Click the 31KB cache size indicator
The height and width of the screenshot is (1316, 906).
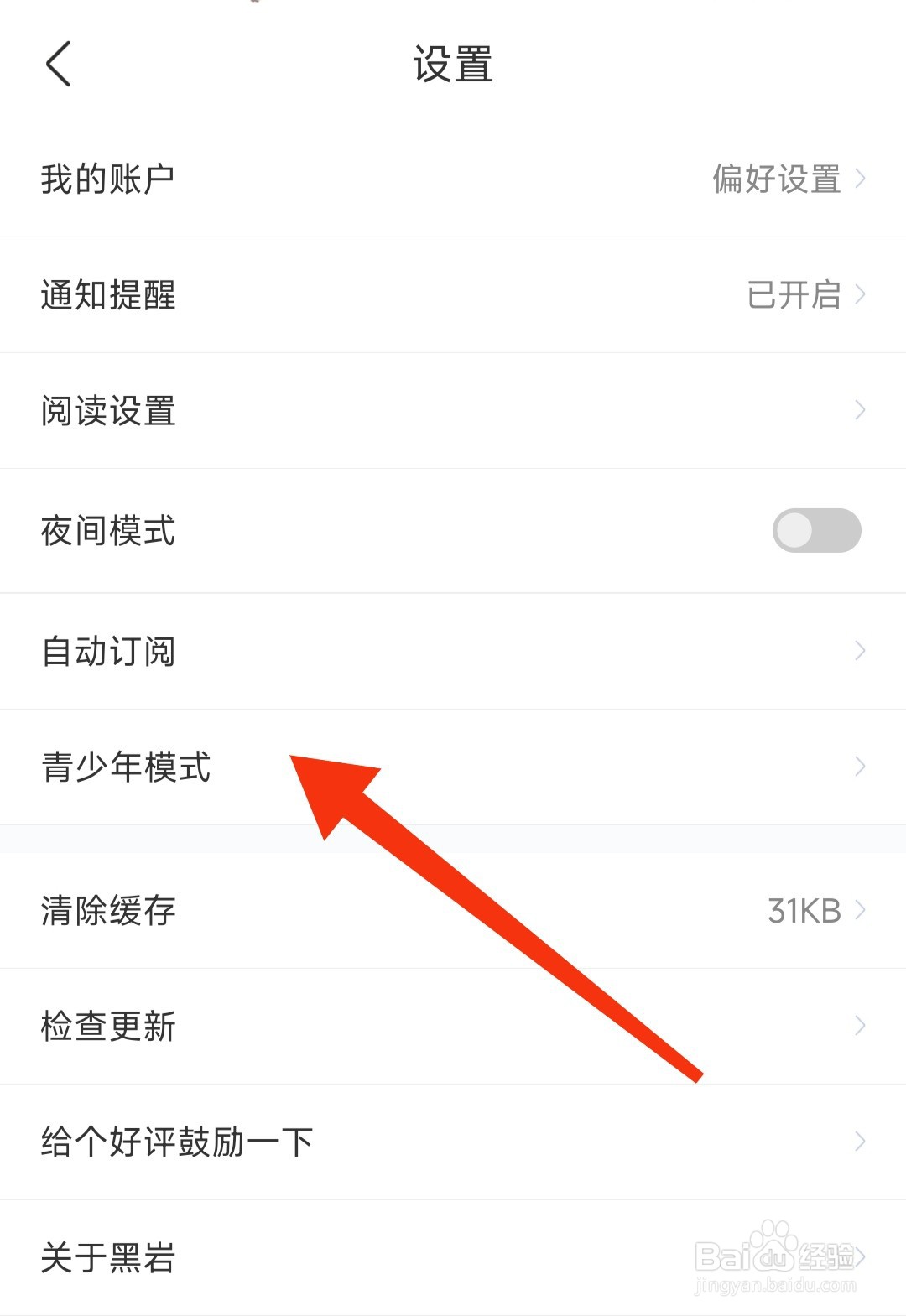(x=804, y=911)
